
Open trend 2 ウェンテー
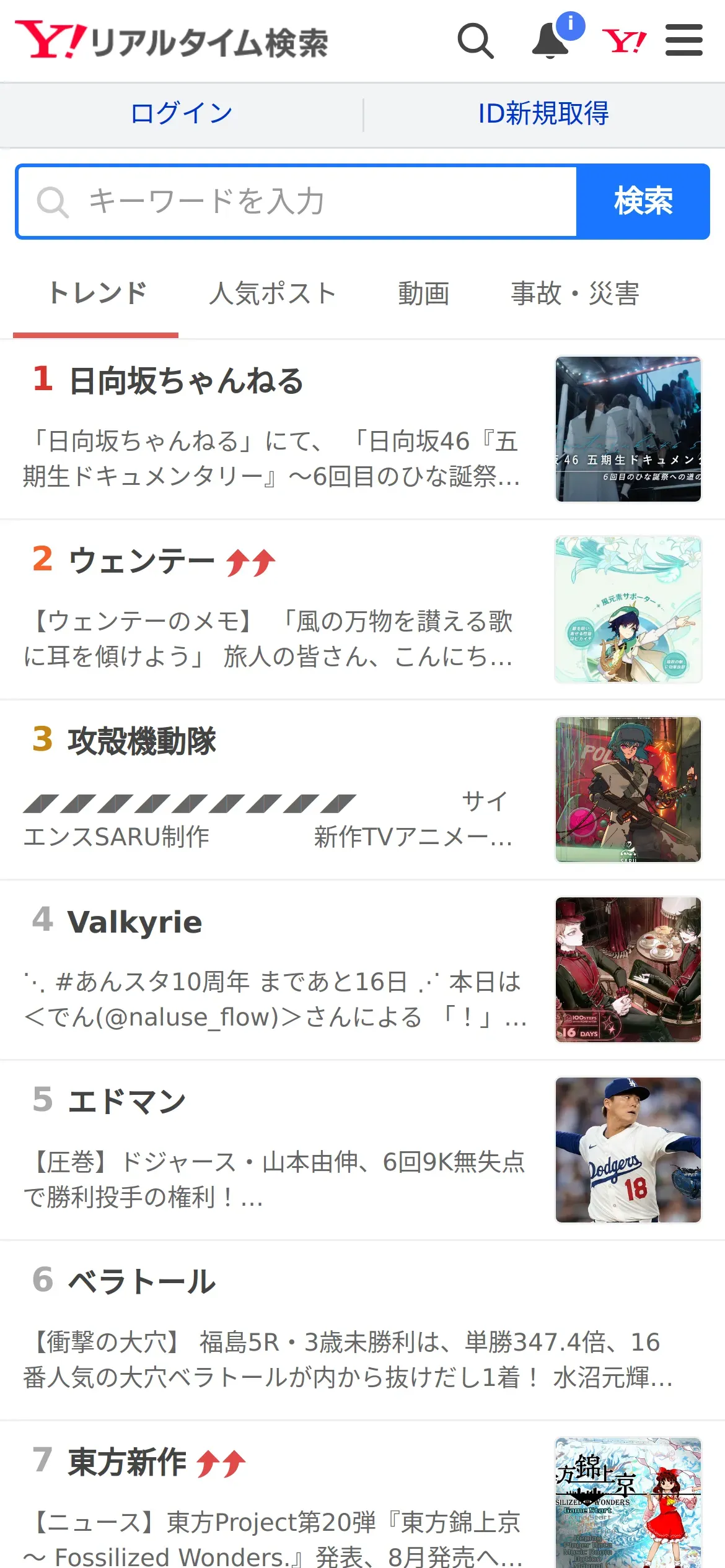141,562
